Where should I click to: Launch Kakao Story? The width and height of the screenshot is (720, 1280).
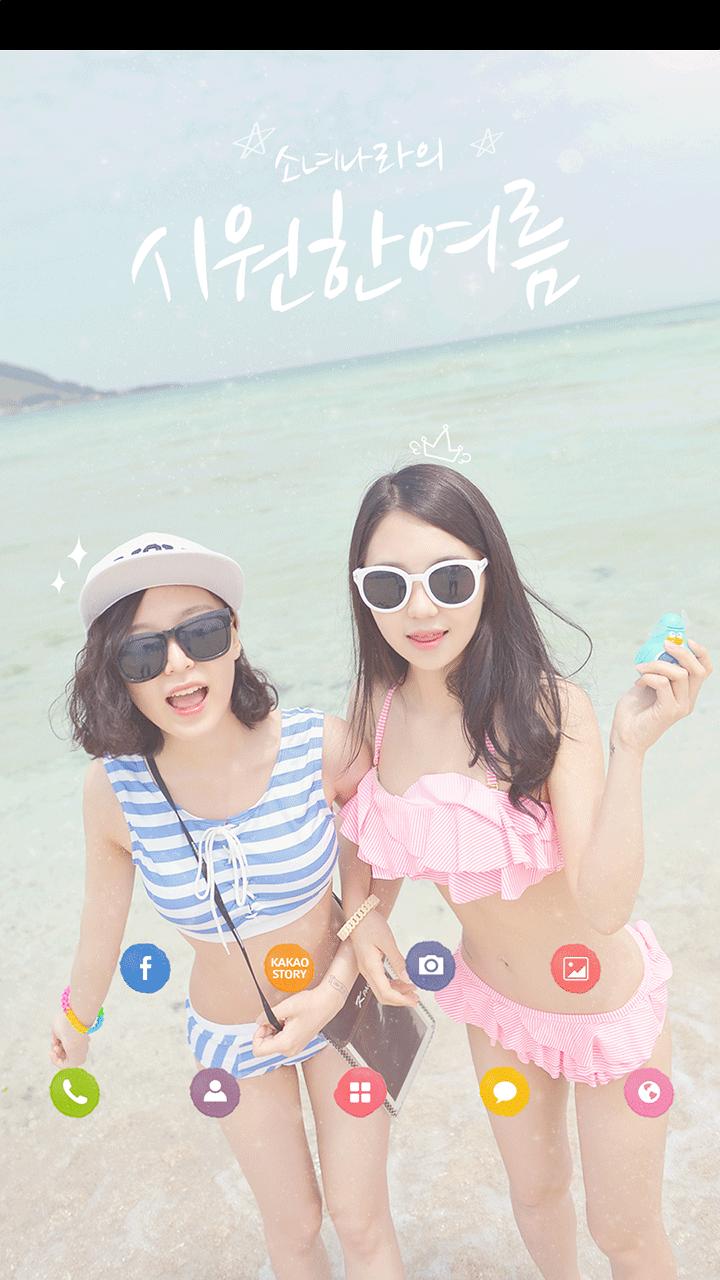pos(289,967)
